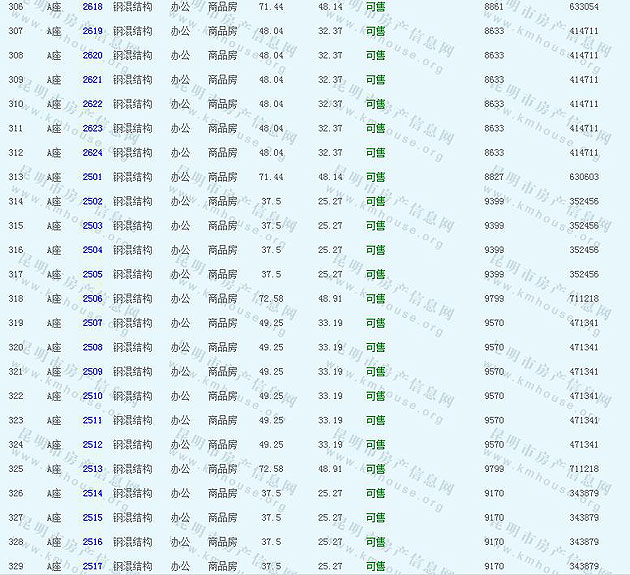Tap room number 2505
The image size is (630, 575).
click(x=92, y=274)
